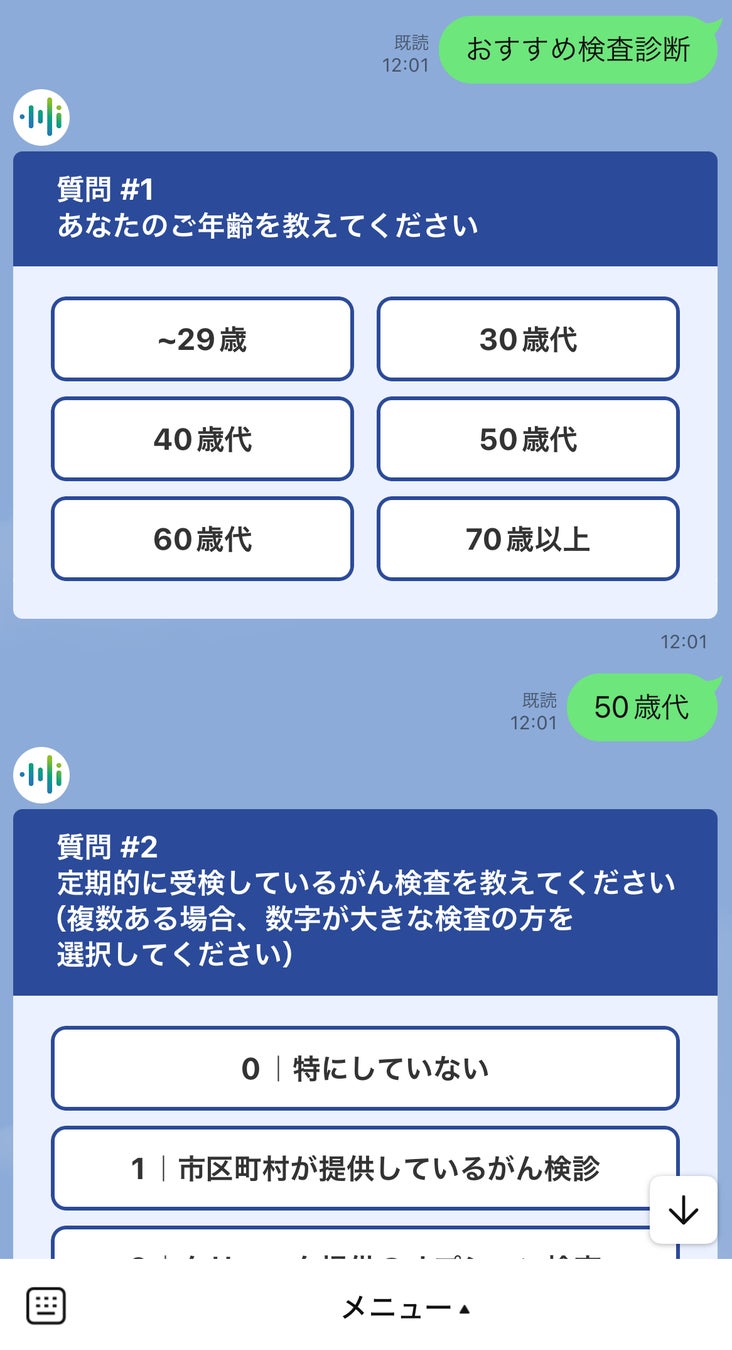Pick the 50歳代 age button
Image resolution: width=732 pixels, height=1350 pixels.
point(528,439)
